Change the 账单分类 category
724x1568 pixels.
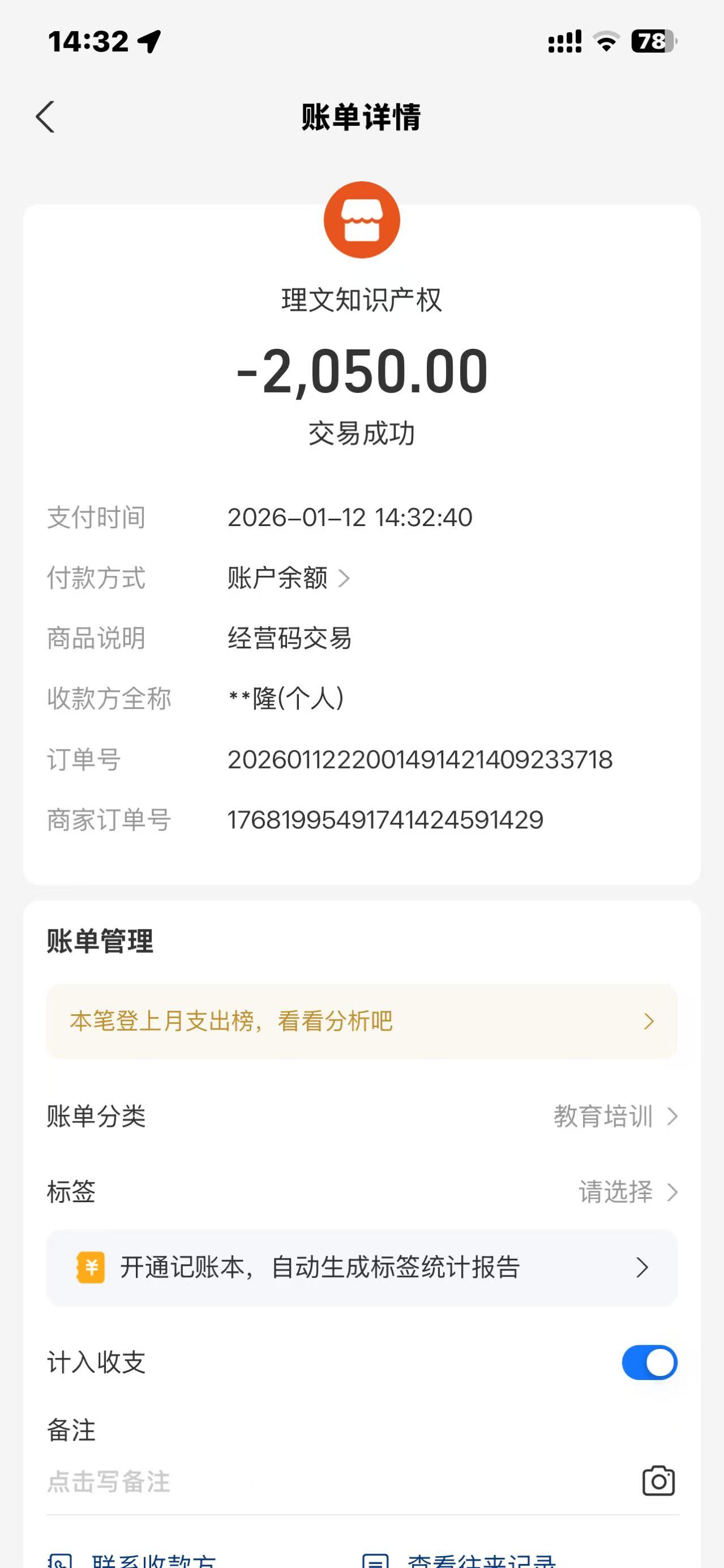tap(615, 1116)
